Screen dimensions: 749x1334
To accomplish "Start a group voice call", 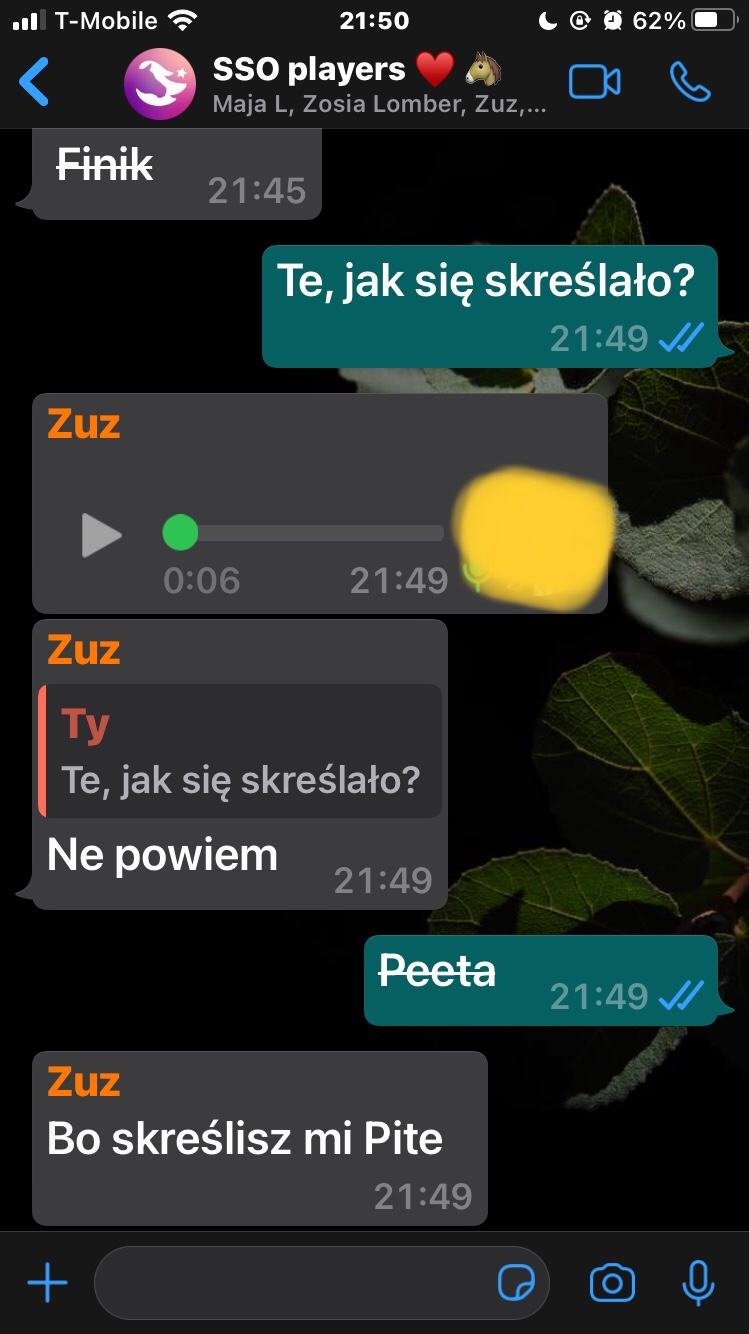I will [689, 83].
